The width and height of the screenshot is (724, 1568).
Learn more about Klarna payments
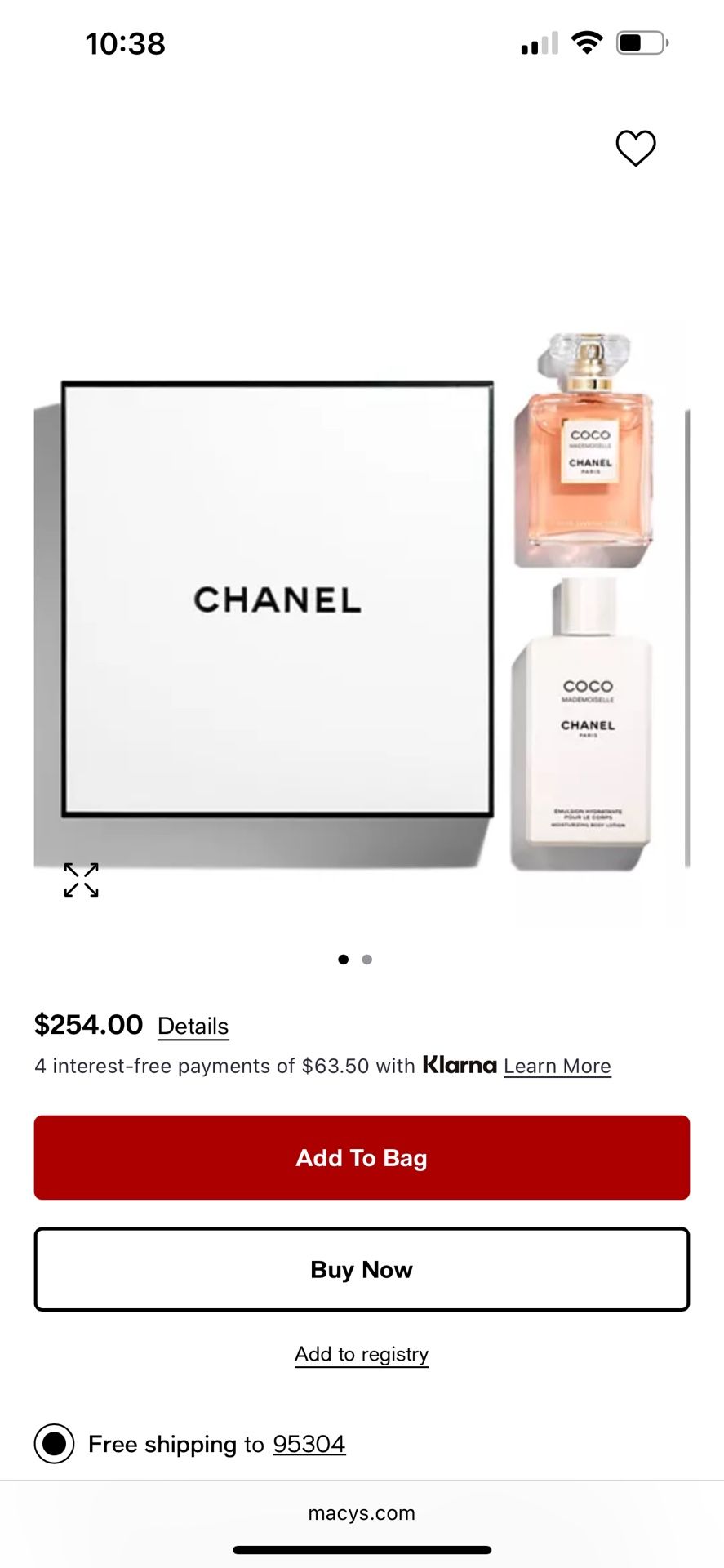[x=557, y=1067]
